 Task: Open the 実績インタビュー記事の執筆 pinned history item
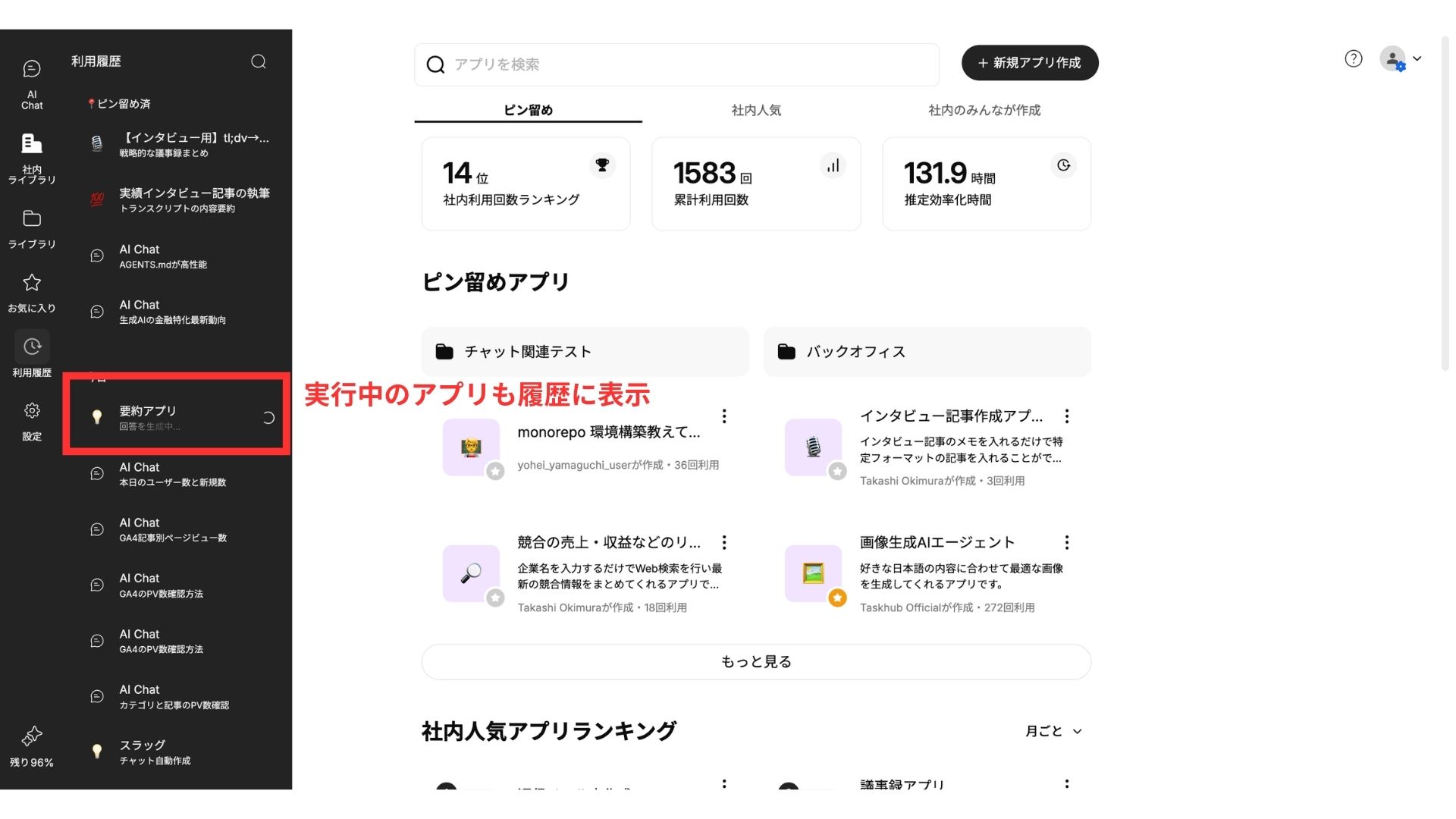coord(193,199)
